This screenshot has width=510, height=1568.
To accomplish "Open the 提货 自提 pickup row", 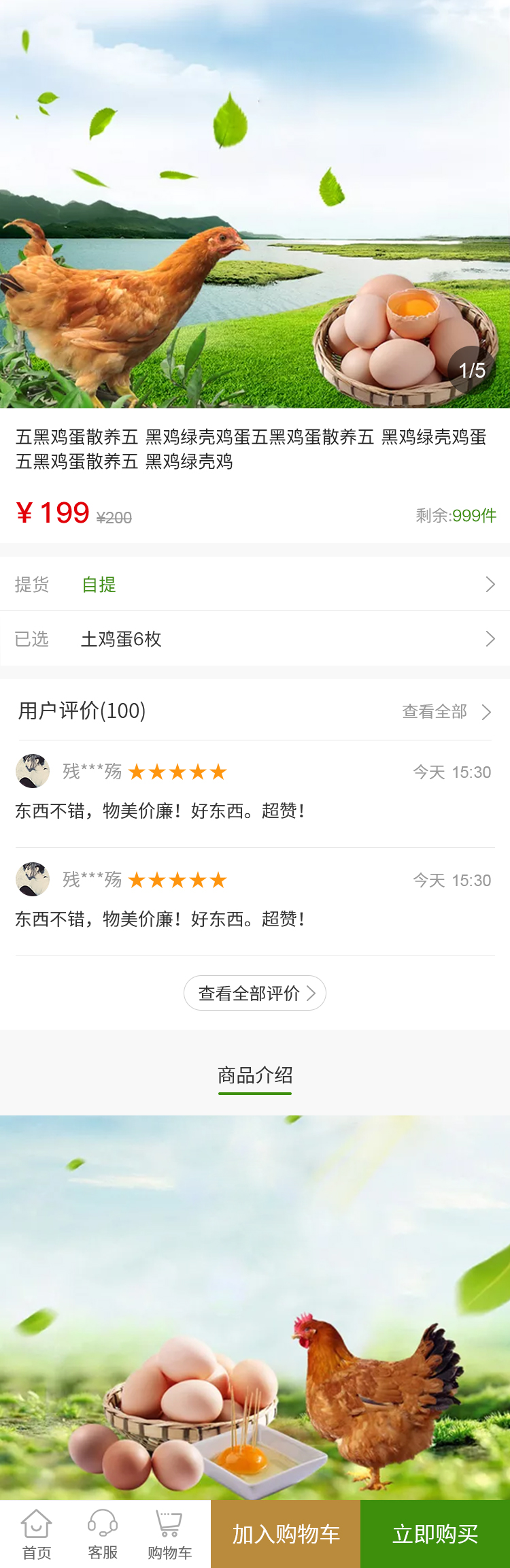I will pos(255,585).
